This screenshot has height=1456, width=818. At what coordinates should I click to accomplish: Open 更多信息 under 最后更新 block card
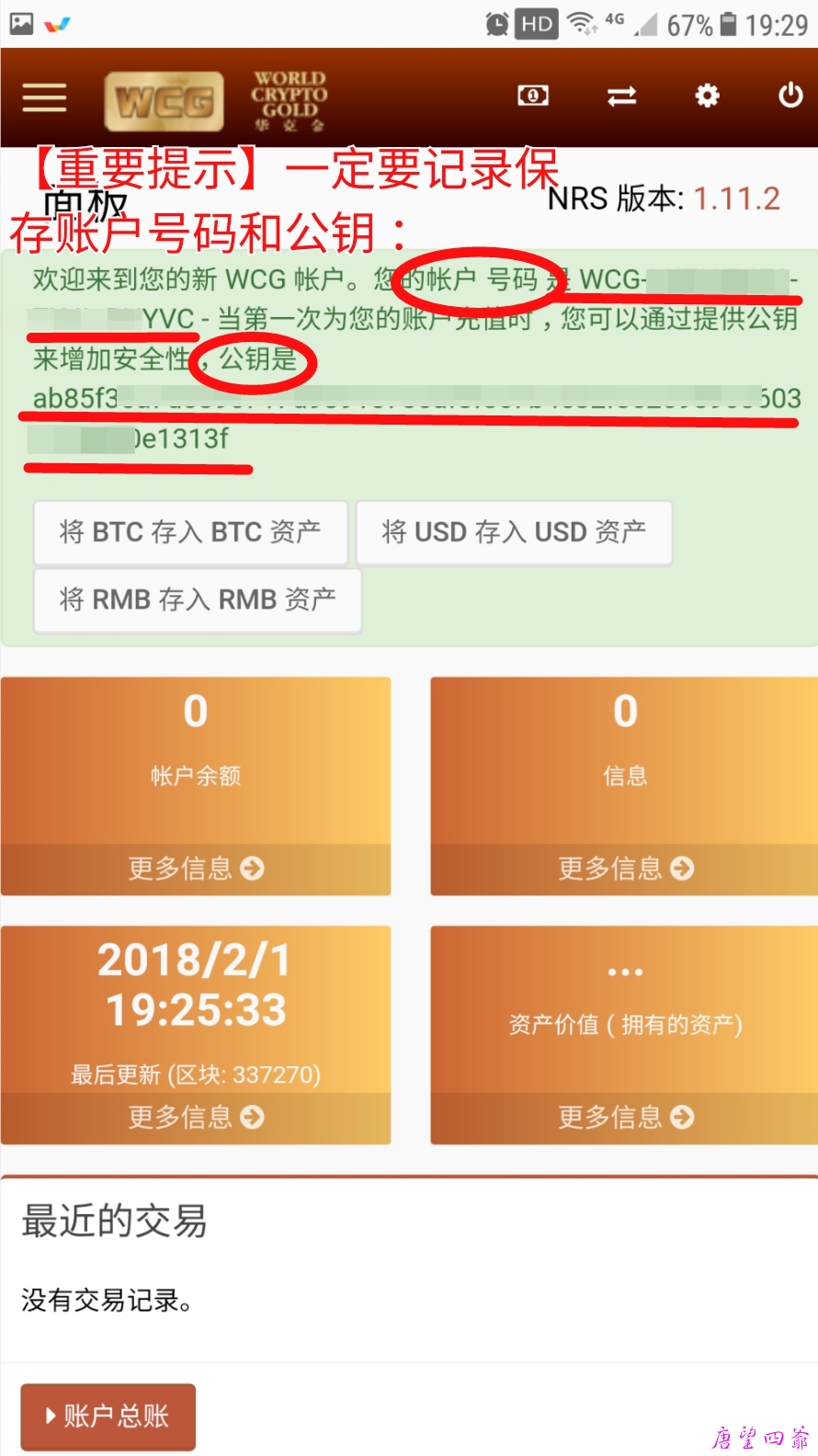coord(196,1117)
